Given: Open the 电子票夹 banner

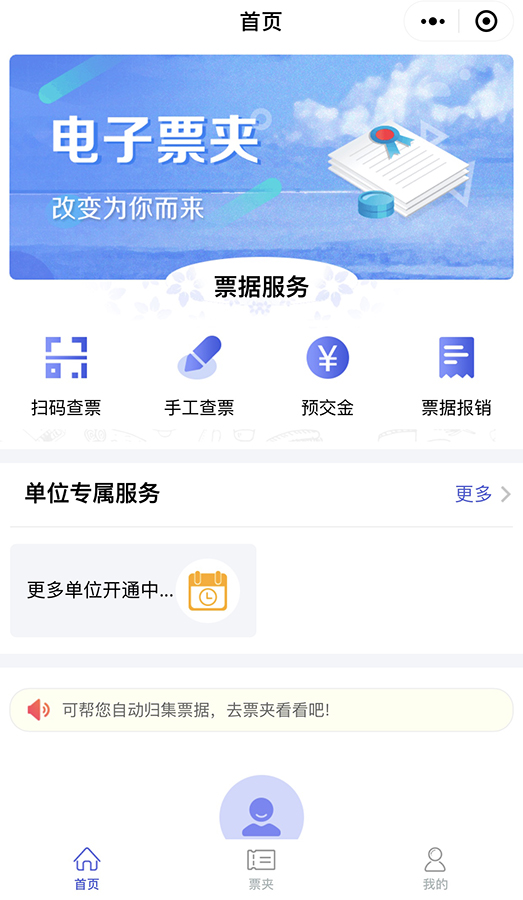Looking at the screenshot, I should click(x=261, y=167).
